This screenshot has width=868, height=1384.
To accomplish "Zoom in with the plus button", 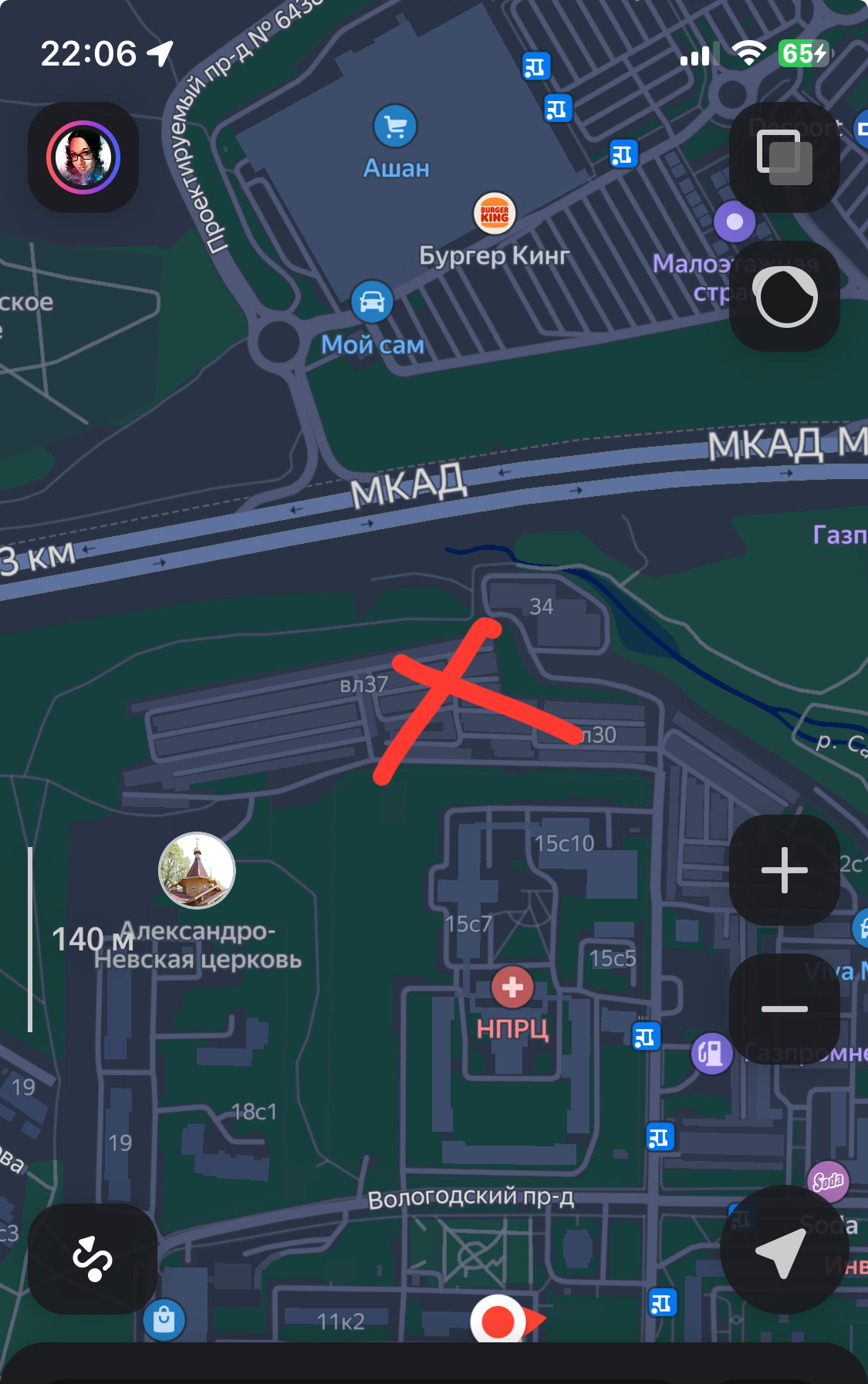I will pyautogui.click(x=784, y=870).
